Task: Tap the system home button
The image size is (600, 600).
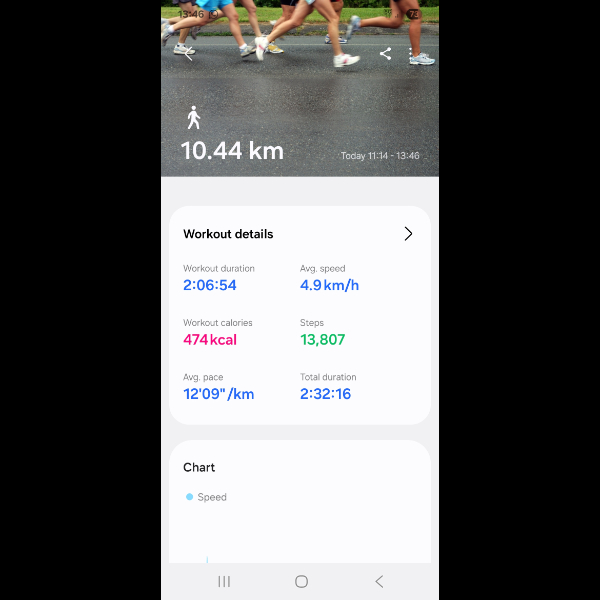Action: click(x=301, y=581)
